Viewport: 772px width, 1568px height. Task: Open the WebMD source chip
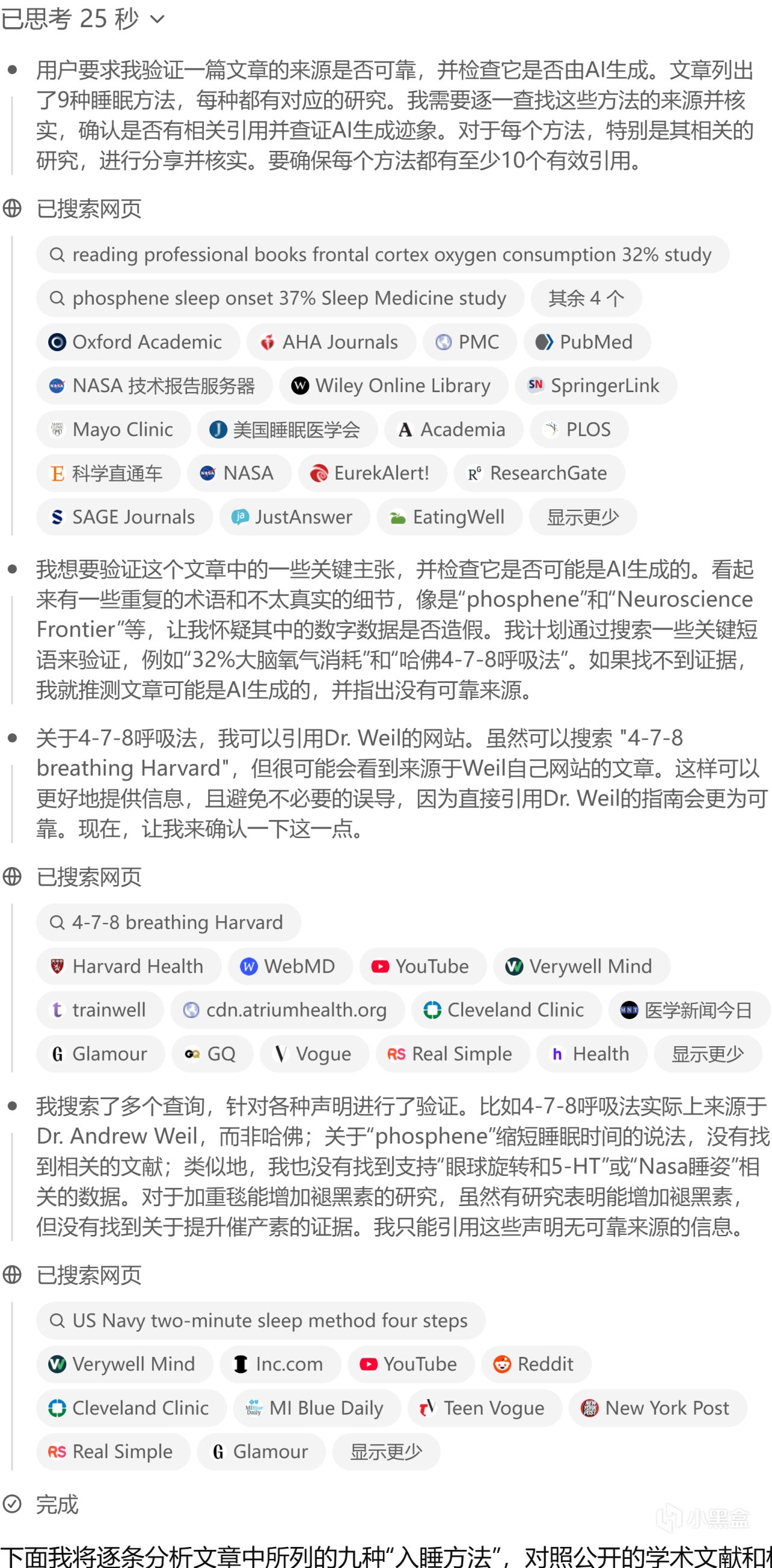tap(290, 966)
